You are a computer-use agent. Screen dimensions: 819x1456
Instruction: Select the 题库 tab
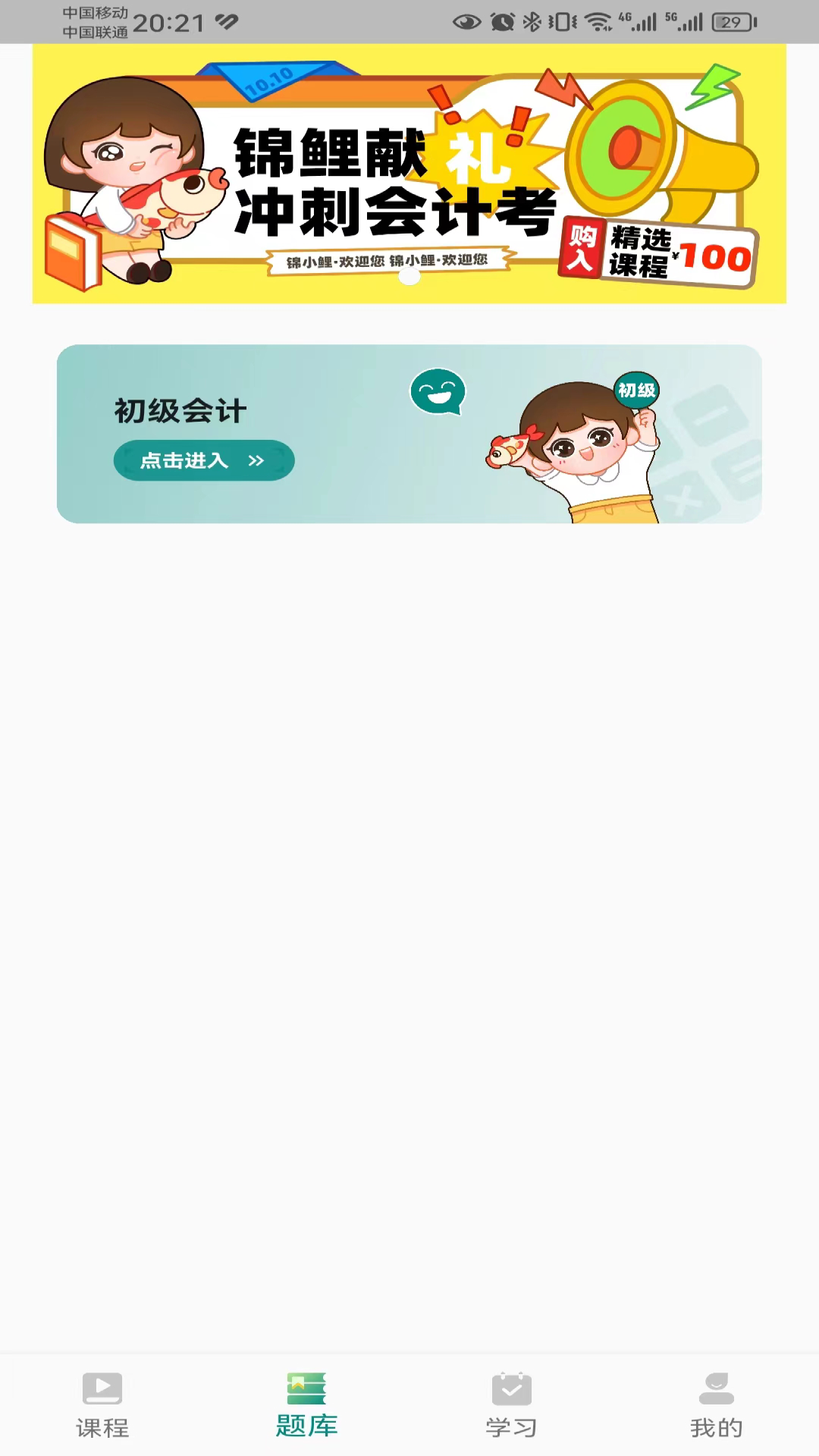(306, 1405)
